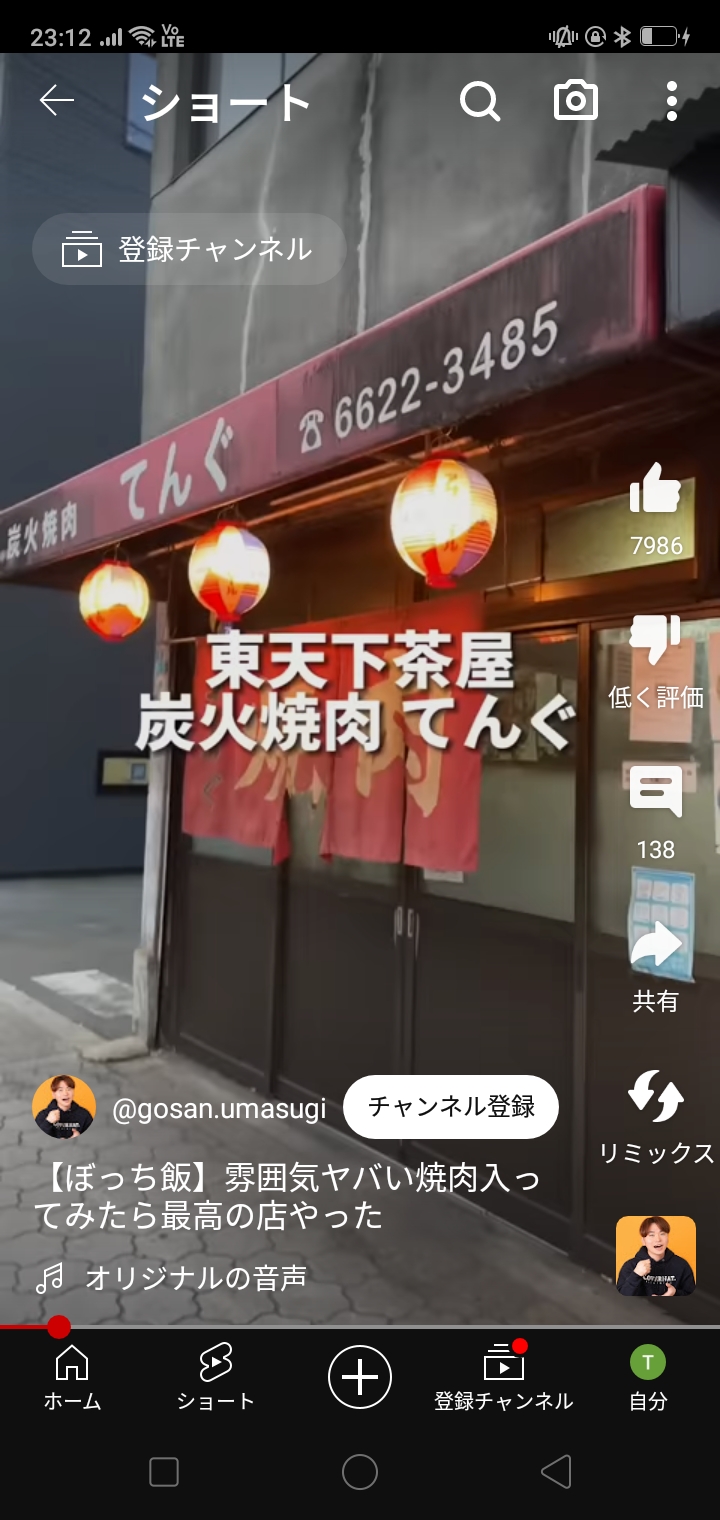720x1520 pixels.
Task: Remix this Short via リミックス
Action: [x=655, y=1097]
